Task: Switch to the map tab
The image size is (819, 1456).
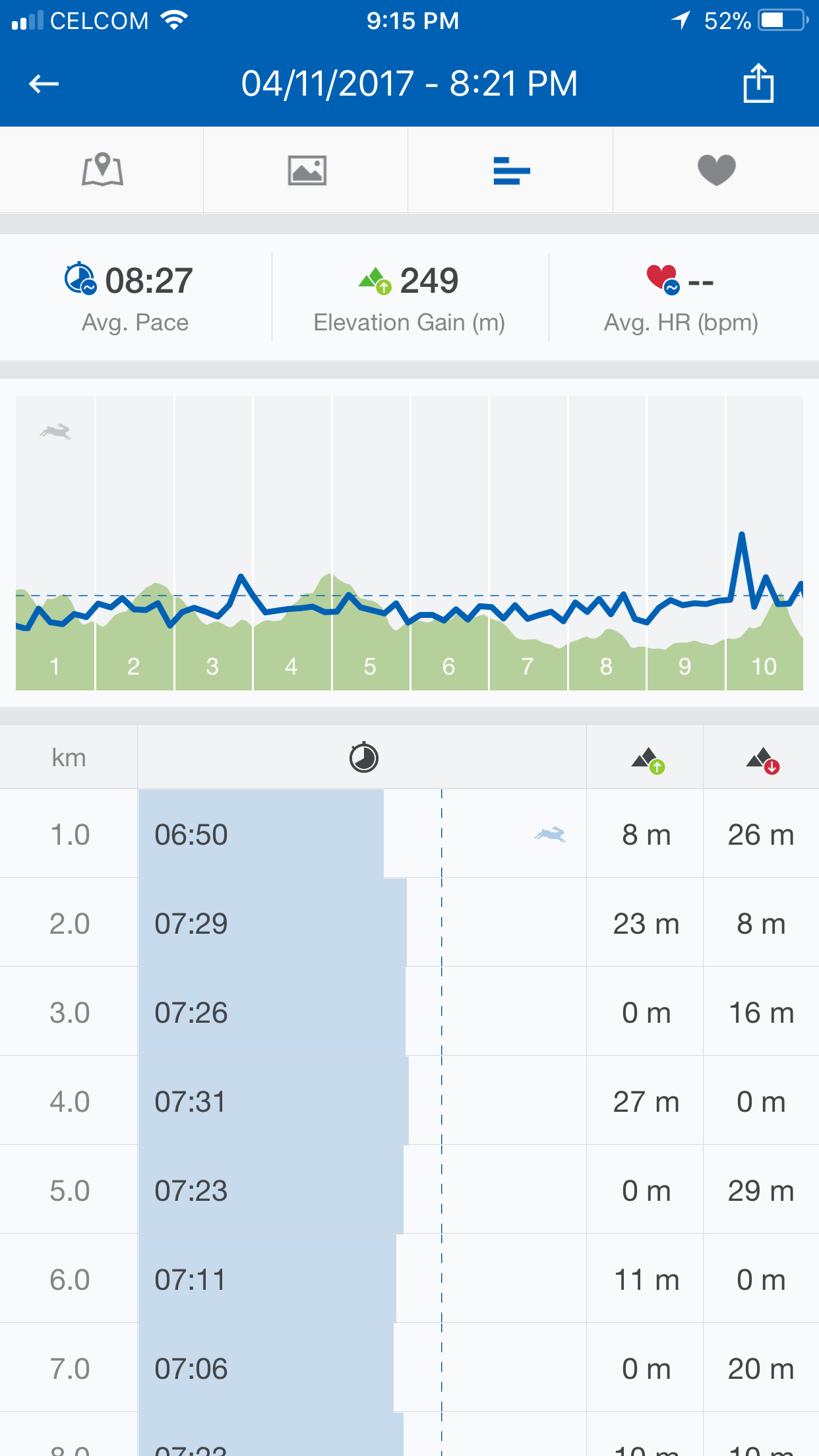Action: coord(102,170)
